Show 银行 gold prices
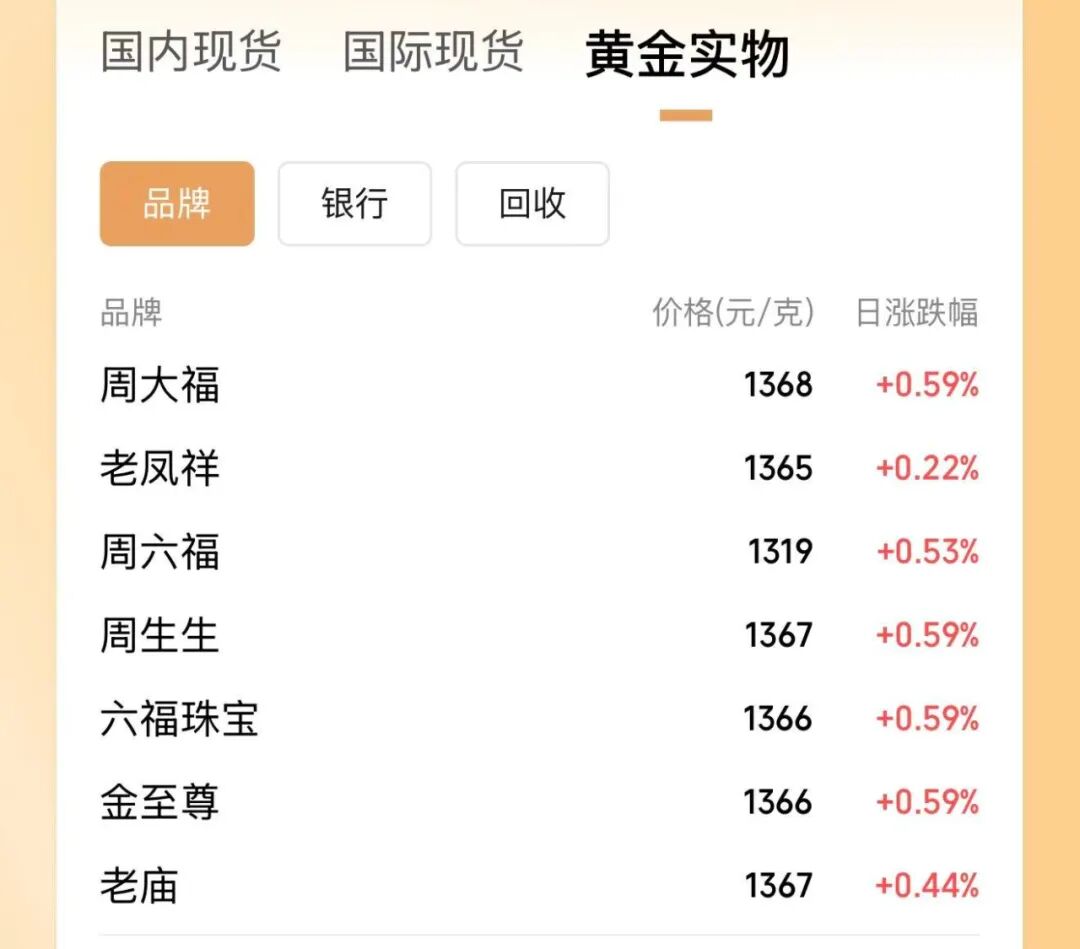The height and width of the screenshot is (949, 1080). point(354,204)
